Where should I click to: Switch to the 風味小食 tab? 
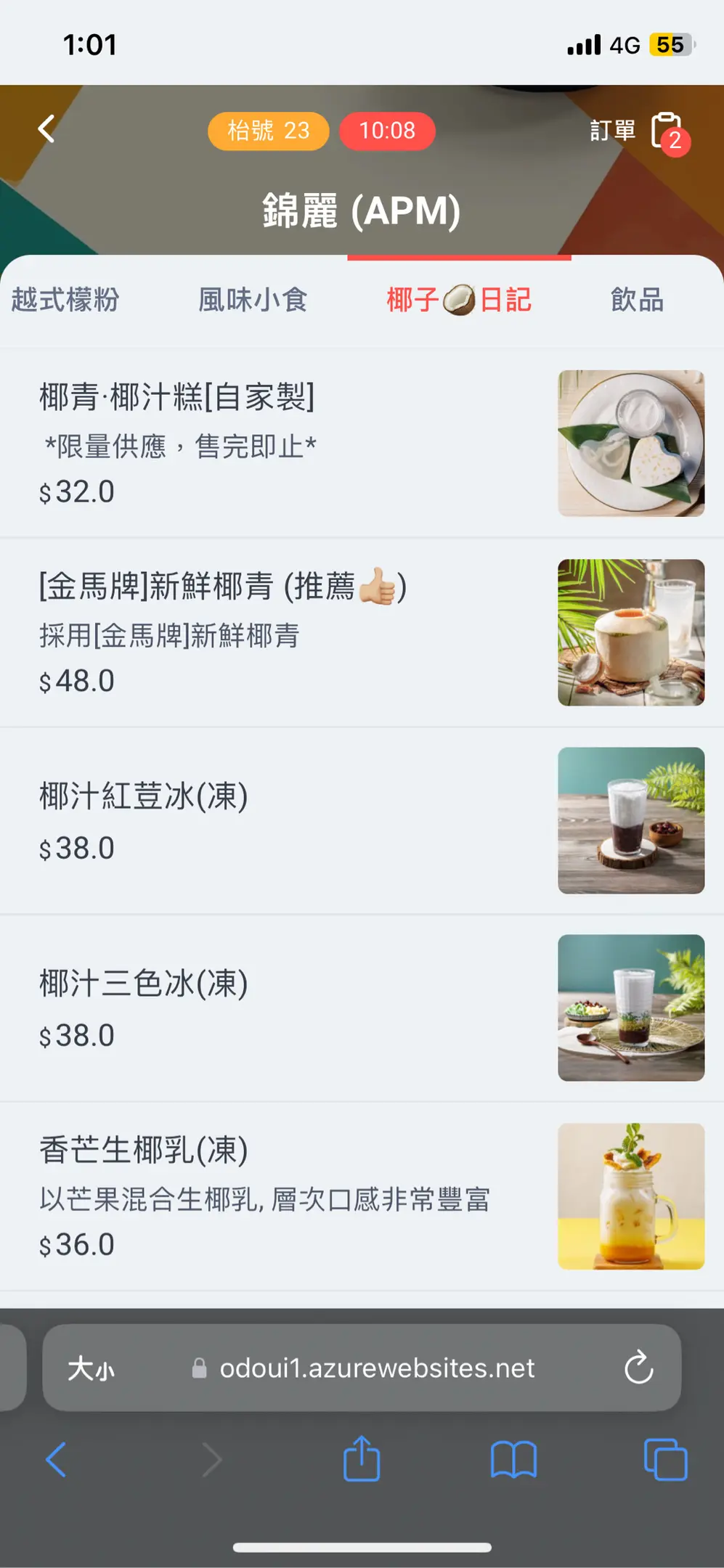click(x=253, y=300)
